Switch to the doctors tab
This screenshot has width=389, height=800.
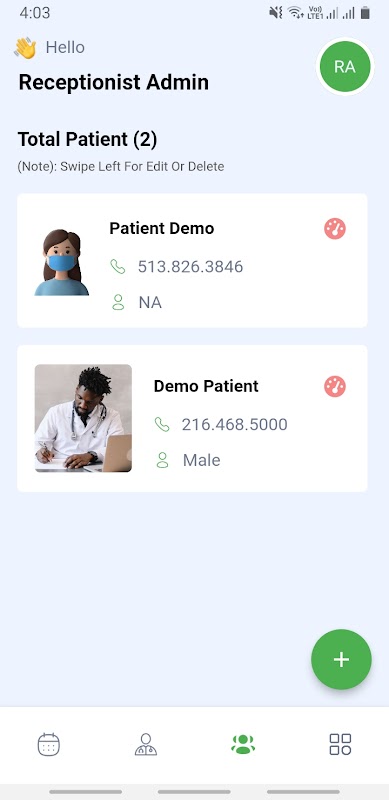(146, 744)
